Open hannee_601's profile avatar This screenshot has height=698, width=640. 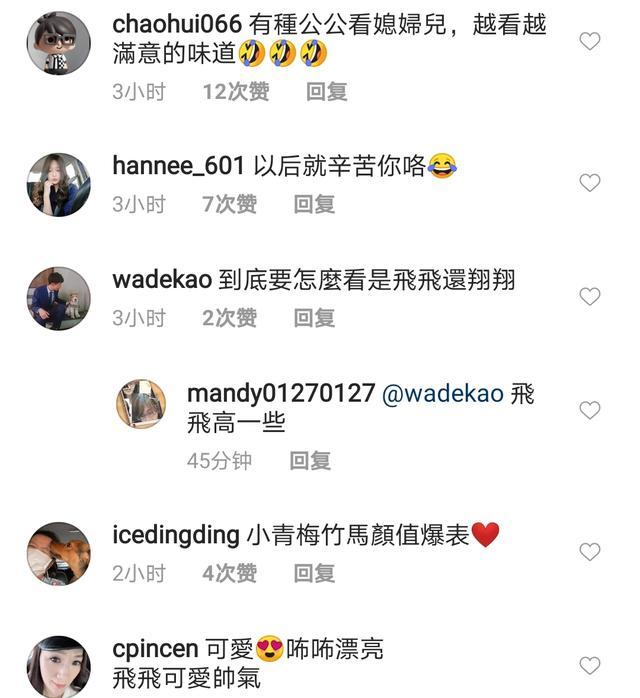[x=58, y=184]
